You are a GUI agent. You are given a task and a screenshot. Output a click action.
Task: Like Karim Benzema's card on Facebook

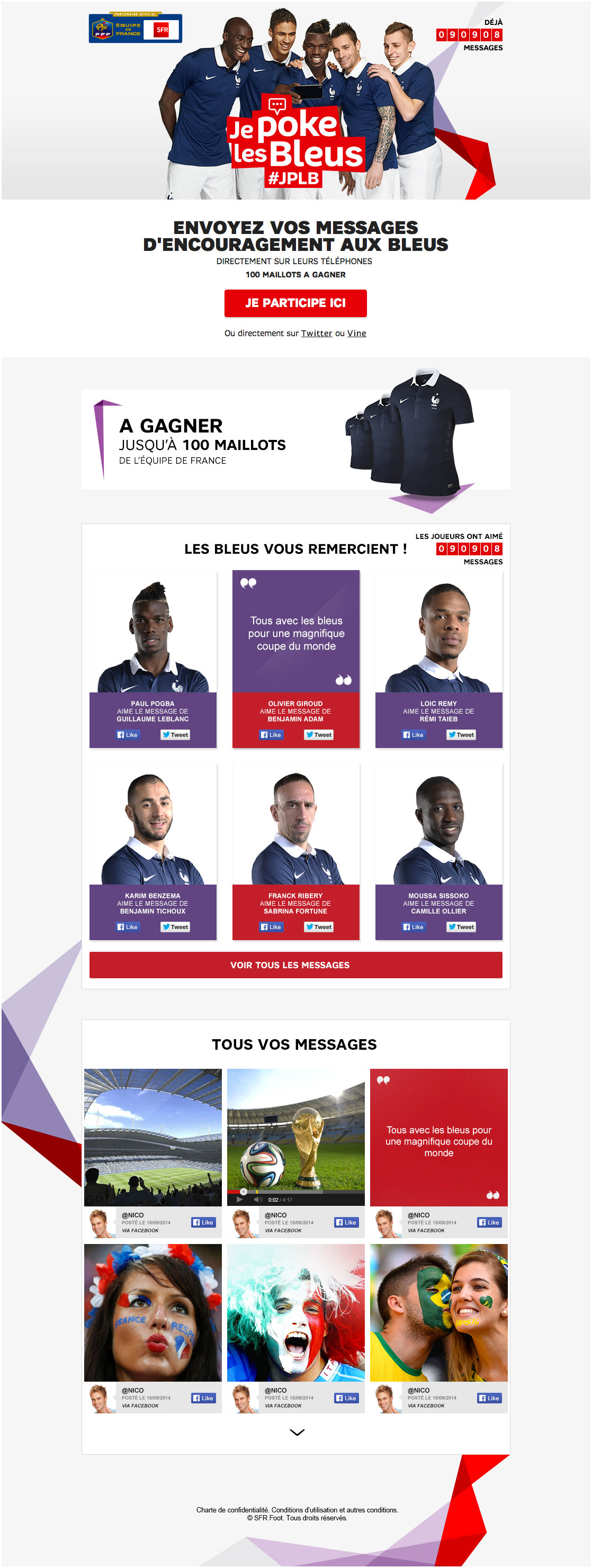128,927
